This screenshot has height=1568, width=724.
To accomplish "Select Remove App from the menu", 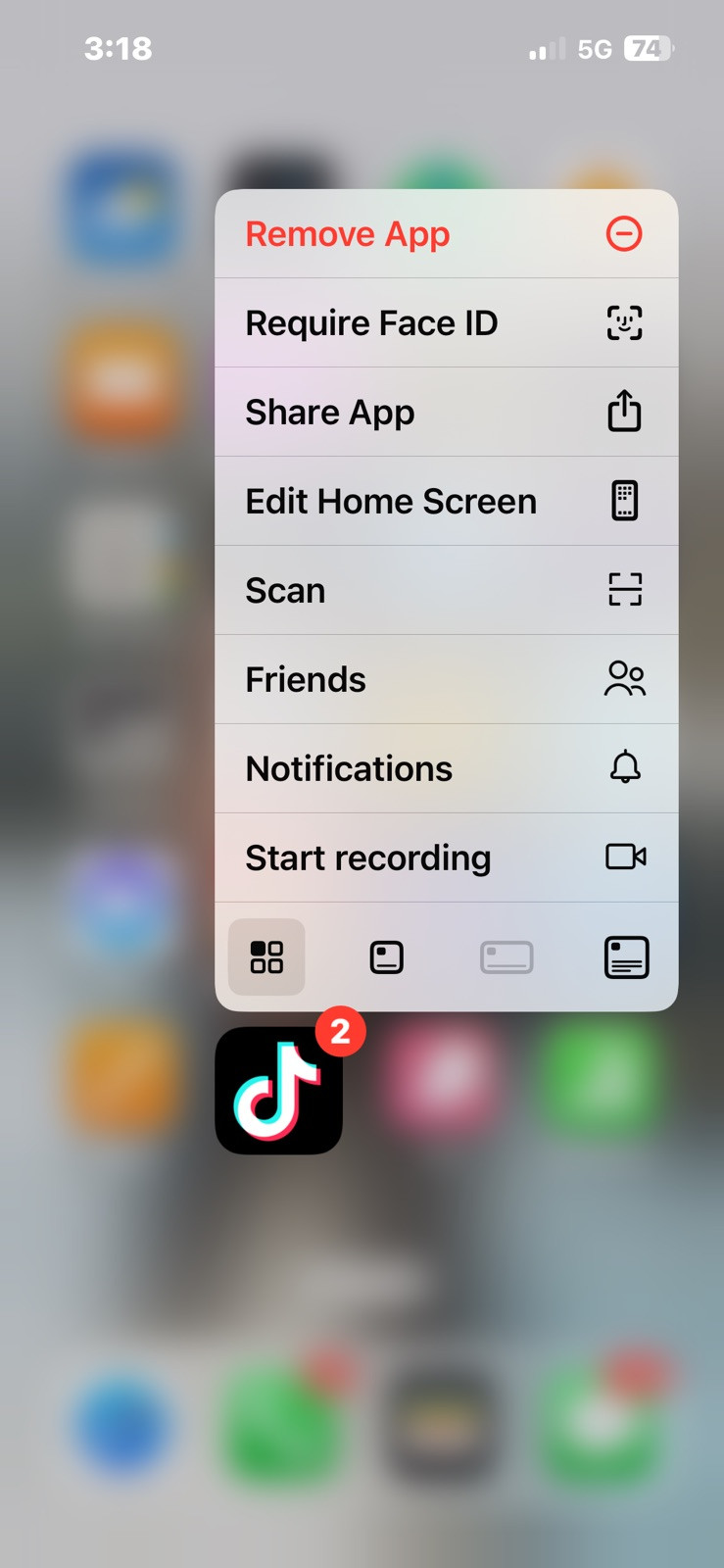I will [x=446, y=234].
